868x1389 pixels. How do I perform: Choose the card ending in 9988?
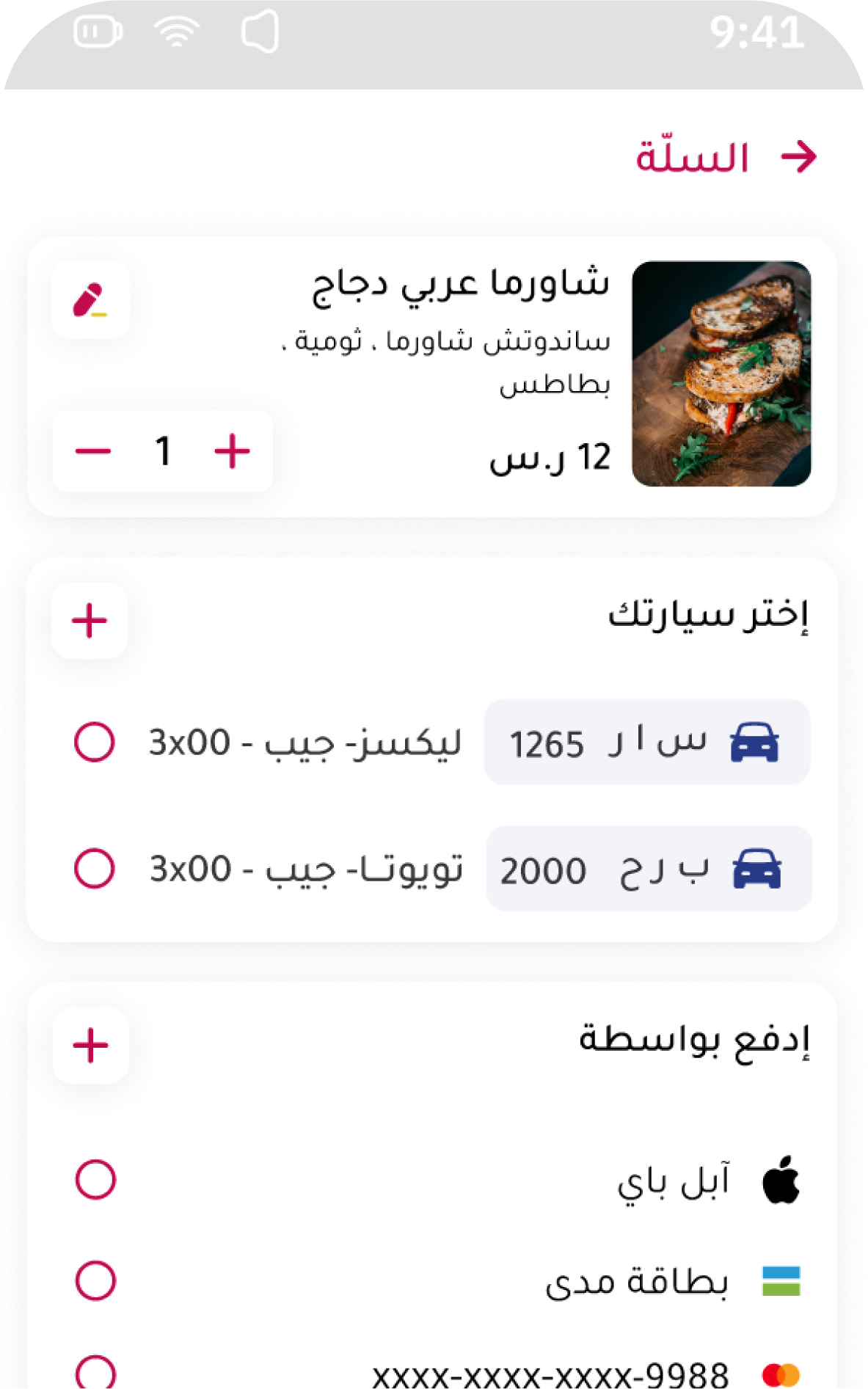pyautogui.click(x=95, y=1372)
